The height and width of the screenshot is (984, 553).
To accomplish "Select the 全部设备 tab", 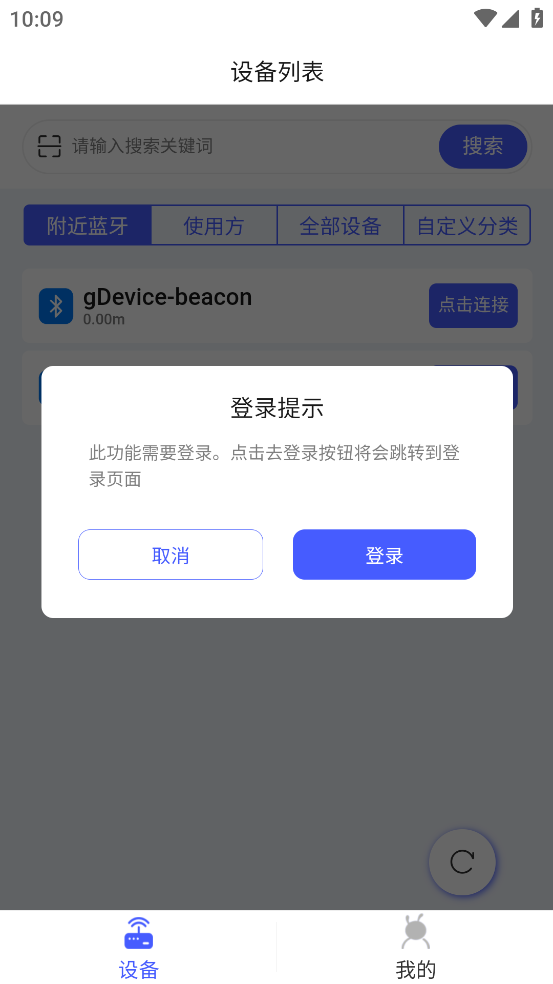I will coord(340,225).
